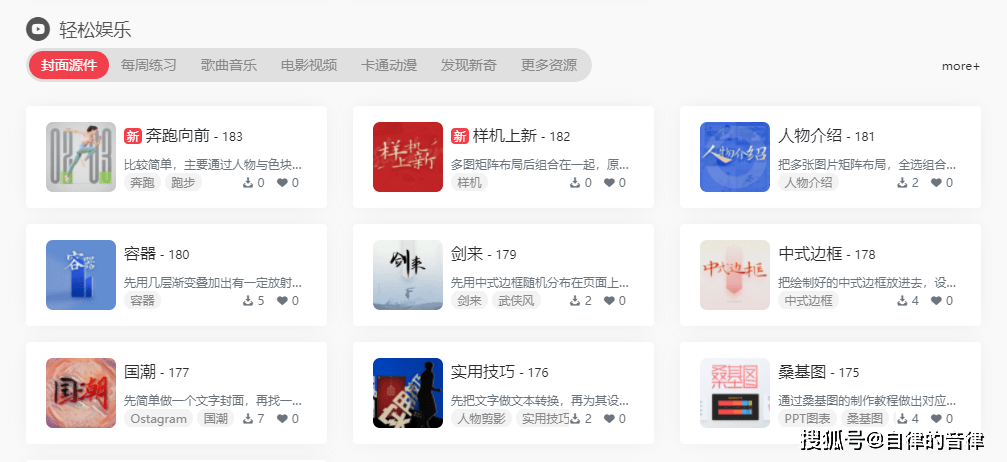
Task: Open the 奔跑向前 card
Action: point(178,136)
